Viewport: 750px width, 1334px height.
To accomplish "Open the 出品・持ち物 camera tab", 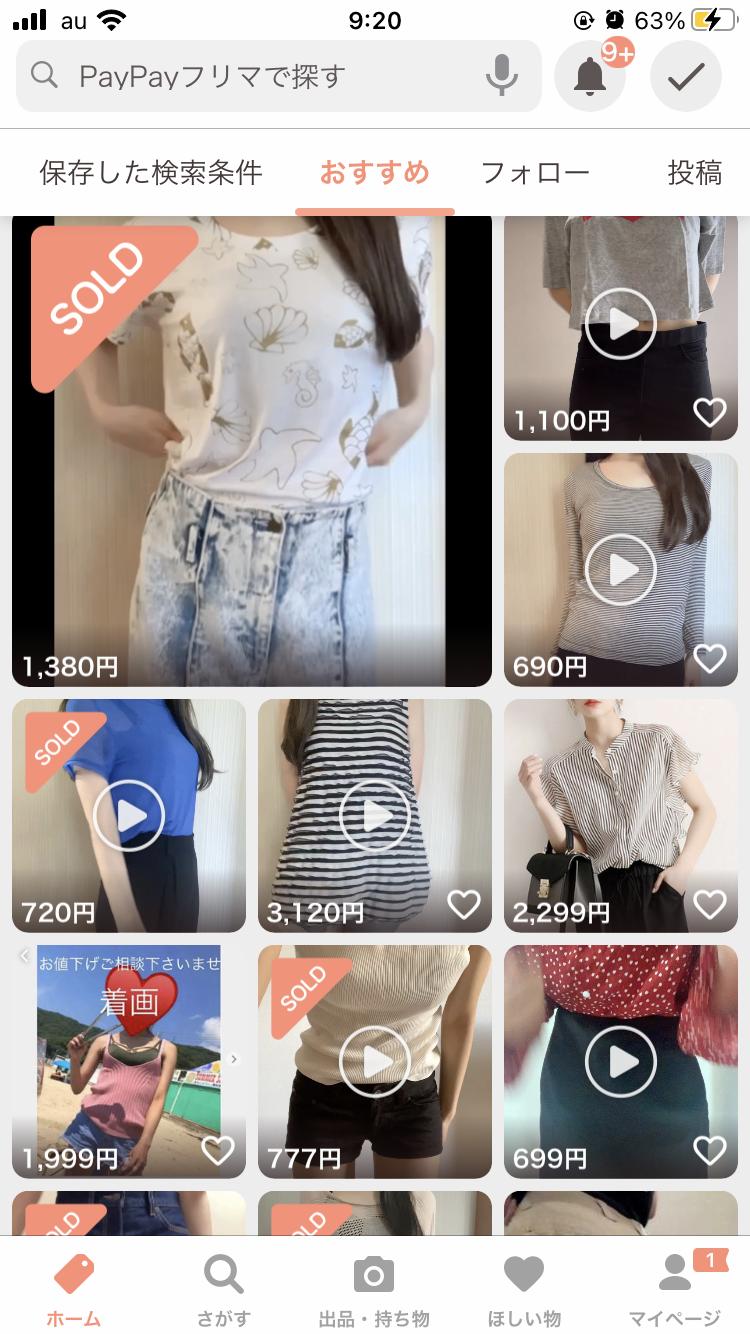I will pyautogui.click(x=374, y=1290).
